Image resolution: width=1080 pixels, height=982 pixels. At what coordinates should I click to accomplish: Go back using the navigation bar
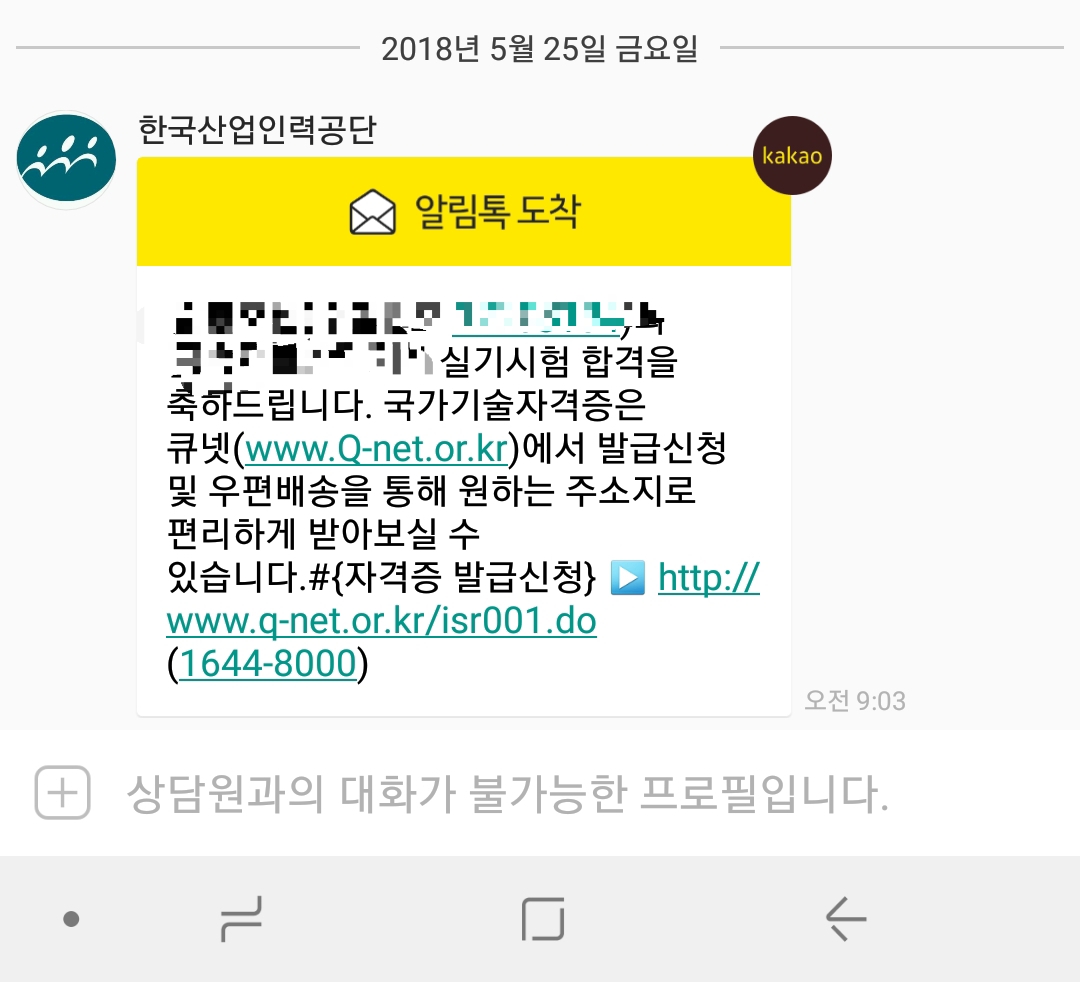[845, 918]
